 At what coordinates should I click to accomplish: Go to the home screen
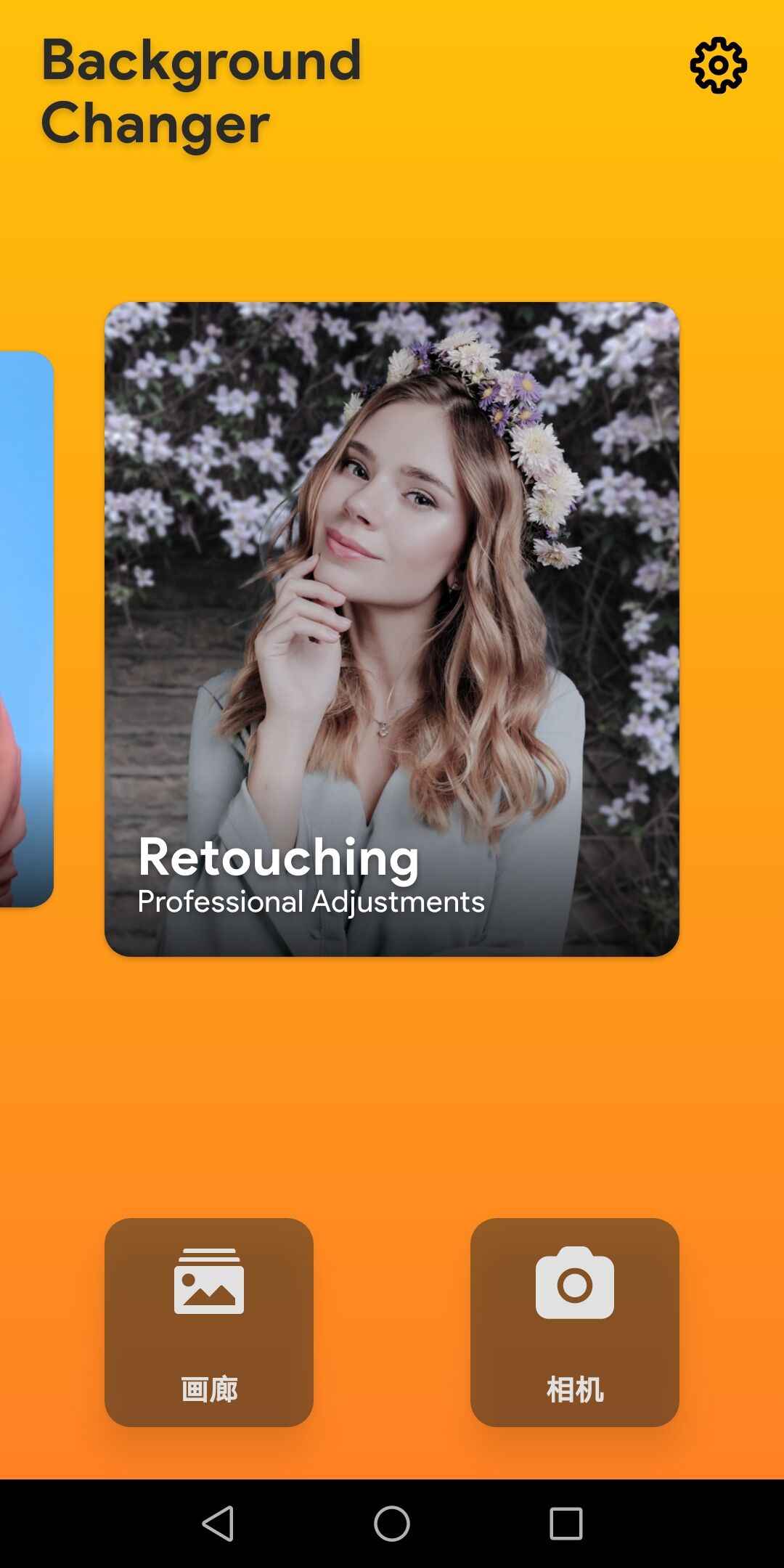pos(392,1523)
